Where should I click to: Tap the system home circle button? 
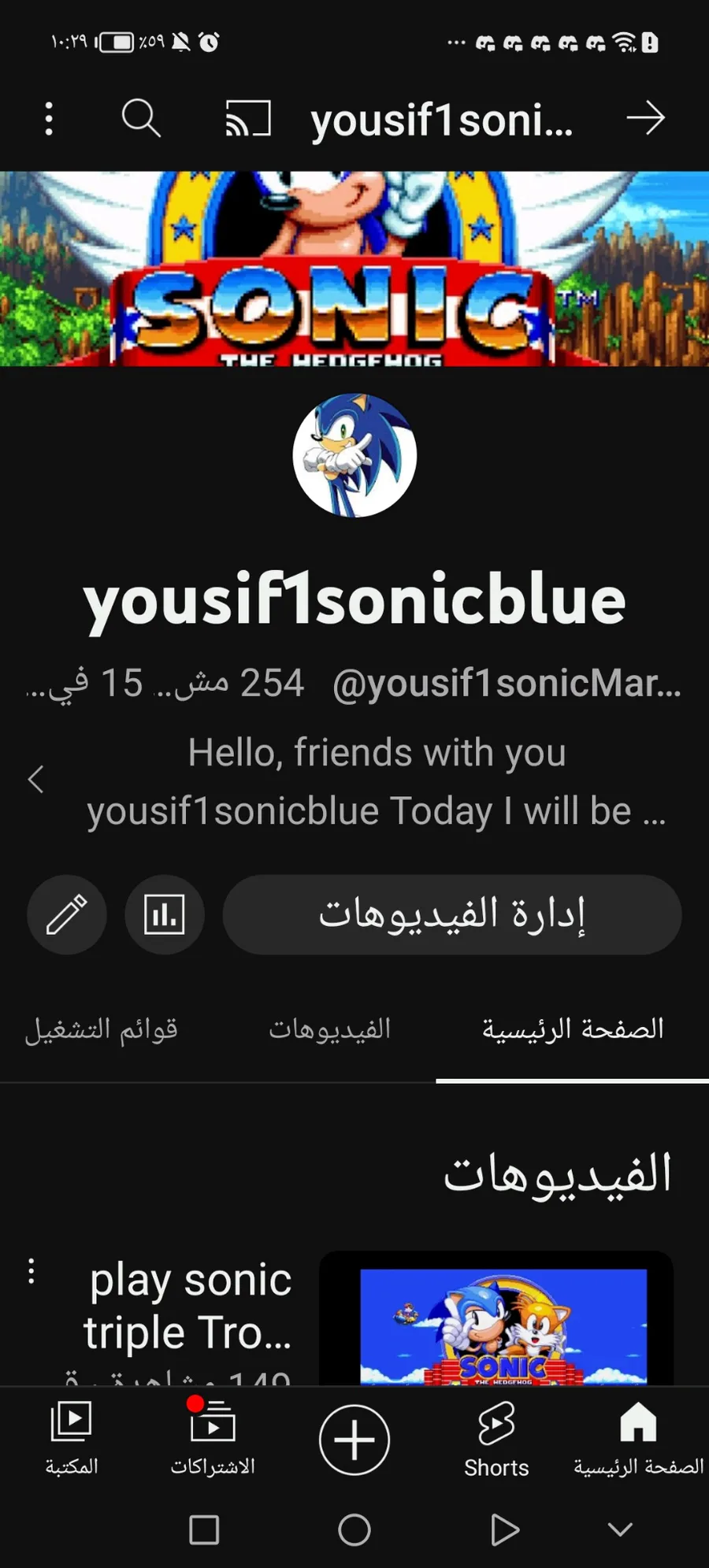[x=354, y=1529]
